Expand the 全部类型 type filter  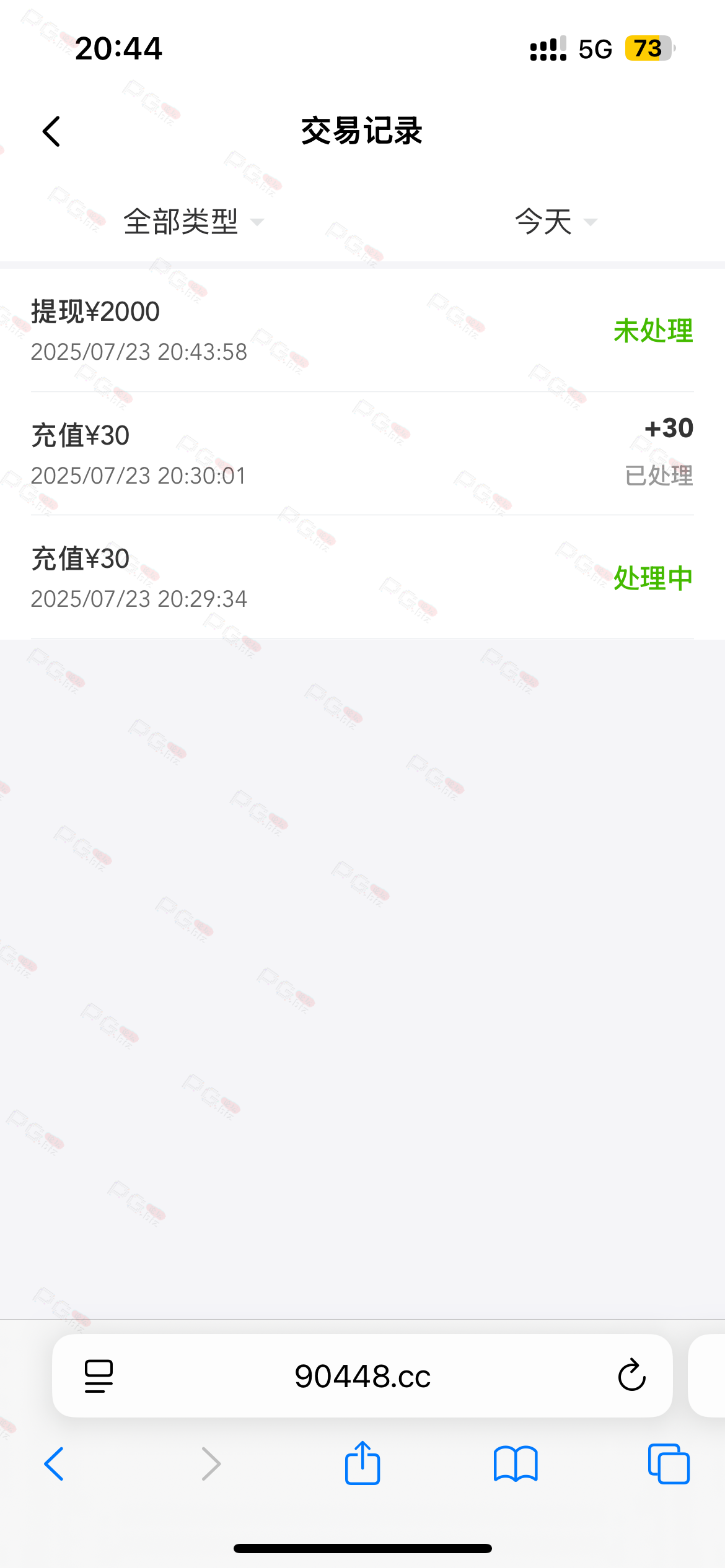[x=193, y=222]
